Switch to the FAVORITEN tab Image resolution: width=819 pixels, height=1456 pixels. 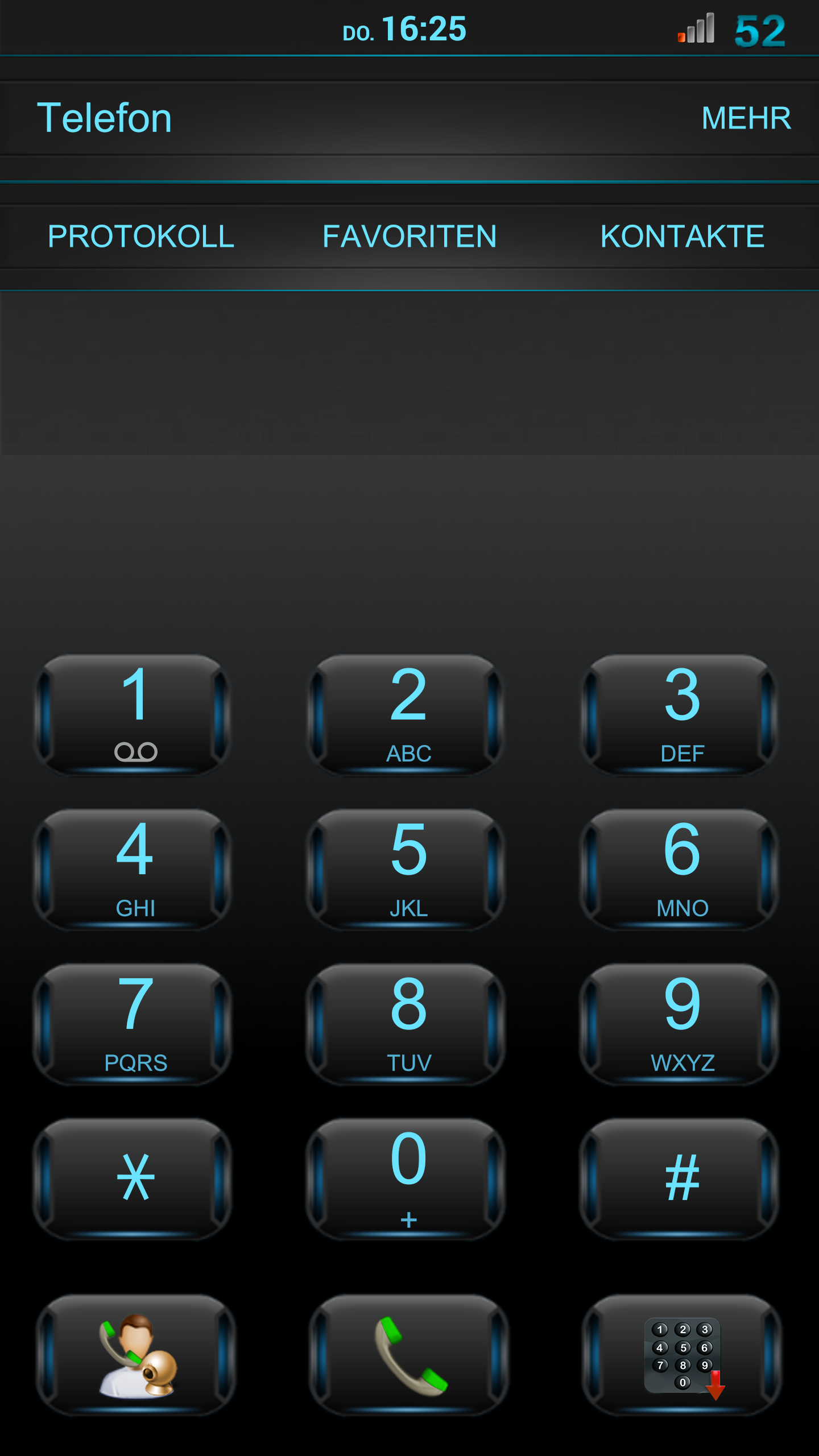point(409,237)
